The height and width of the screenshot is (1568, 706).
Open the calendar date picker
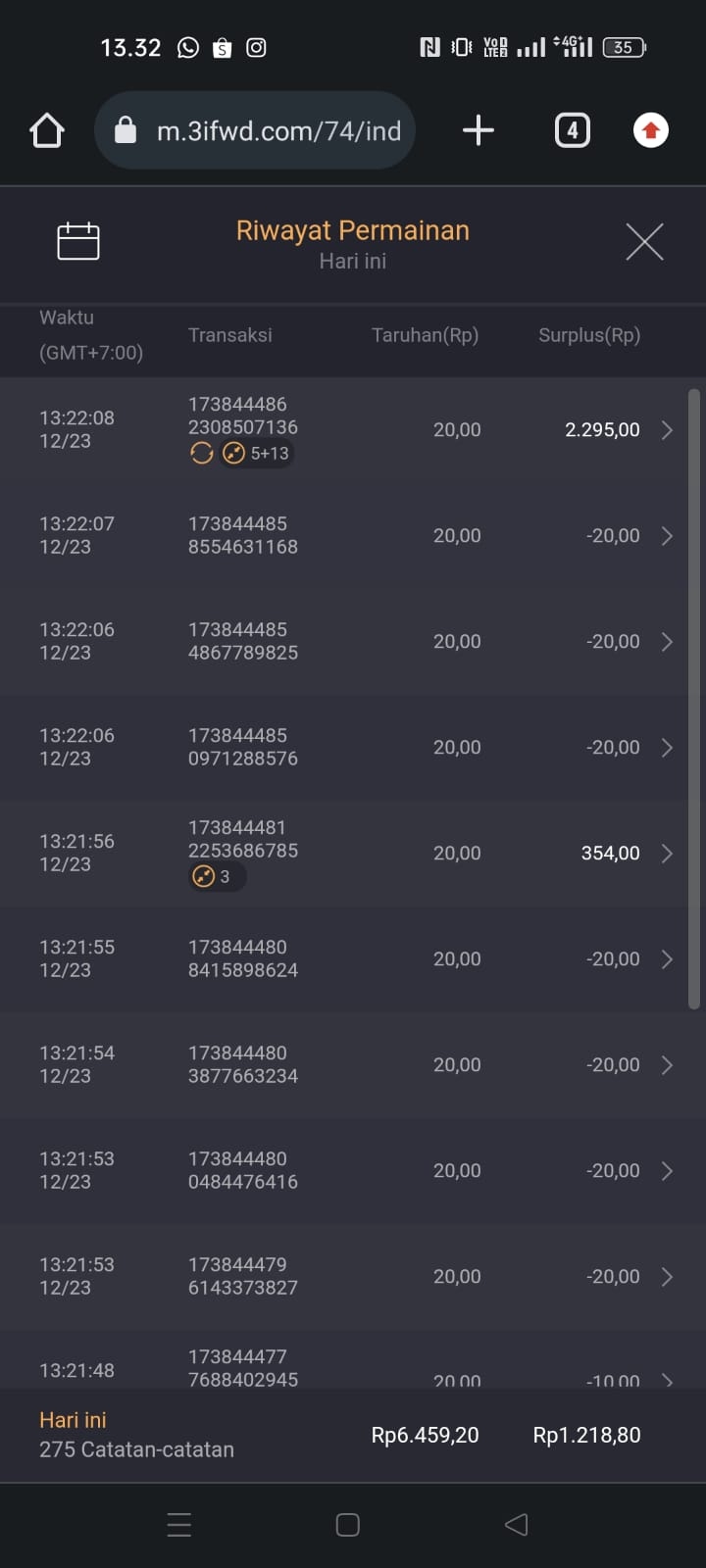point(78,241)
